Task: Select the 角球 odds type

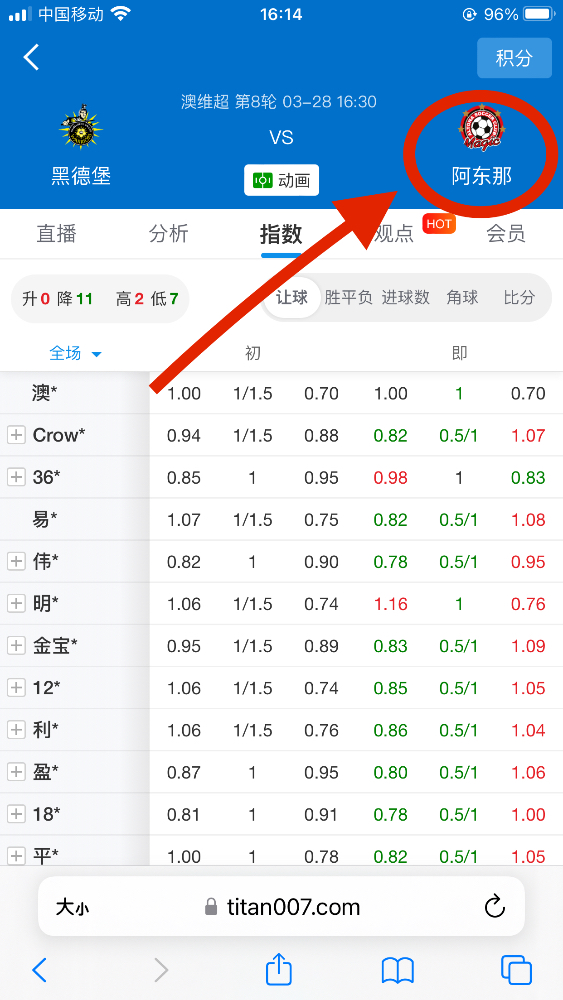Action: (x=462, y=297)
